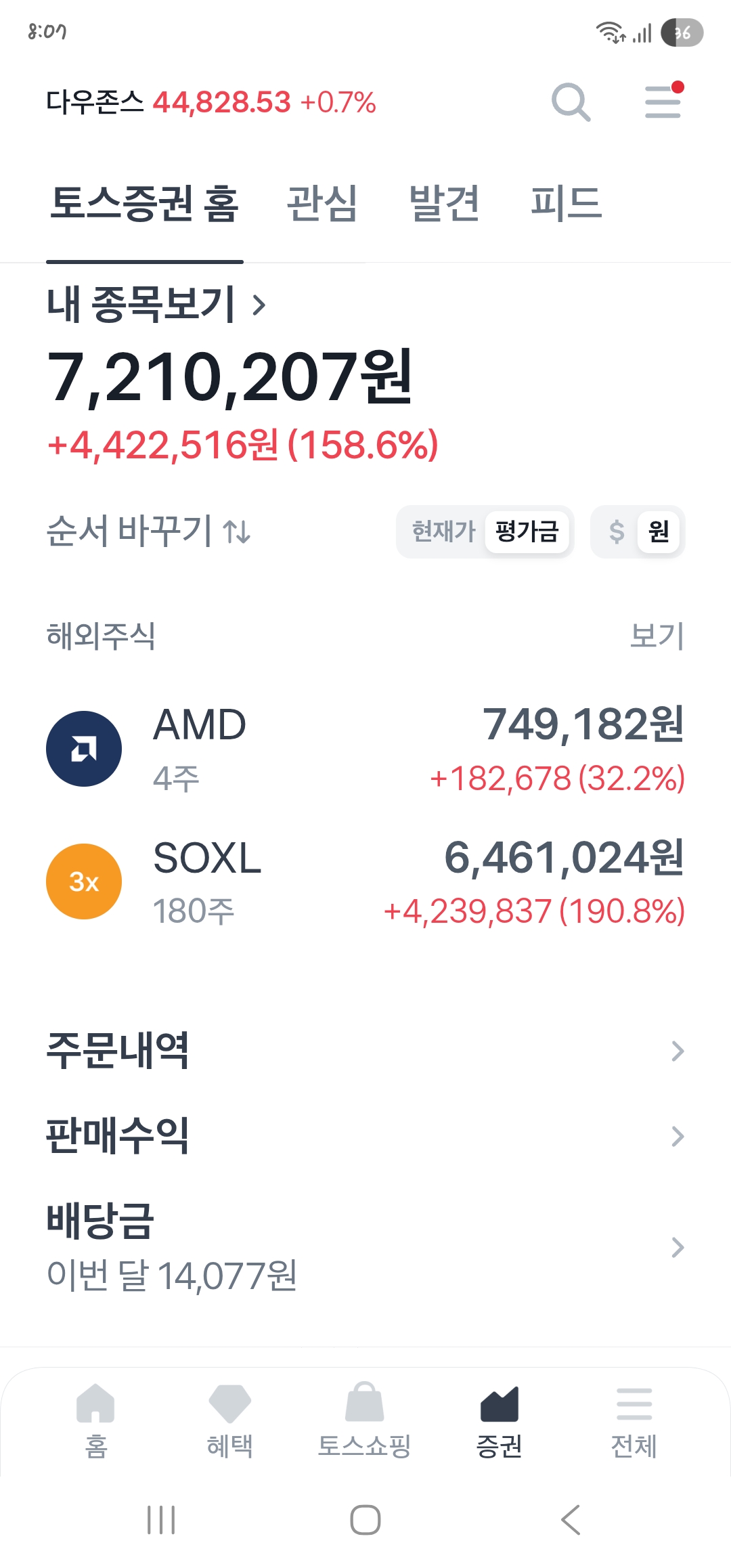Open the 혜택 bottom tab
The width and height of the screenshot is (731, 1568).
click(230, 1420)
